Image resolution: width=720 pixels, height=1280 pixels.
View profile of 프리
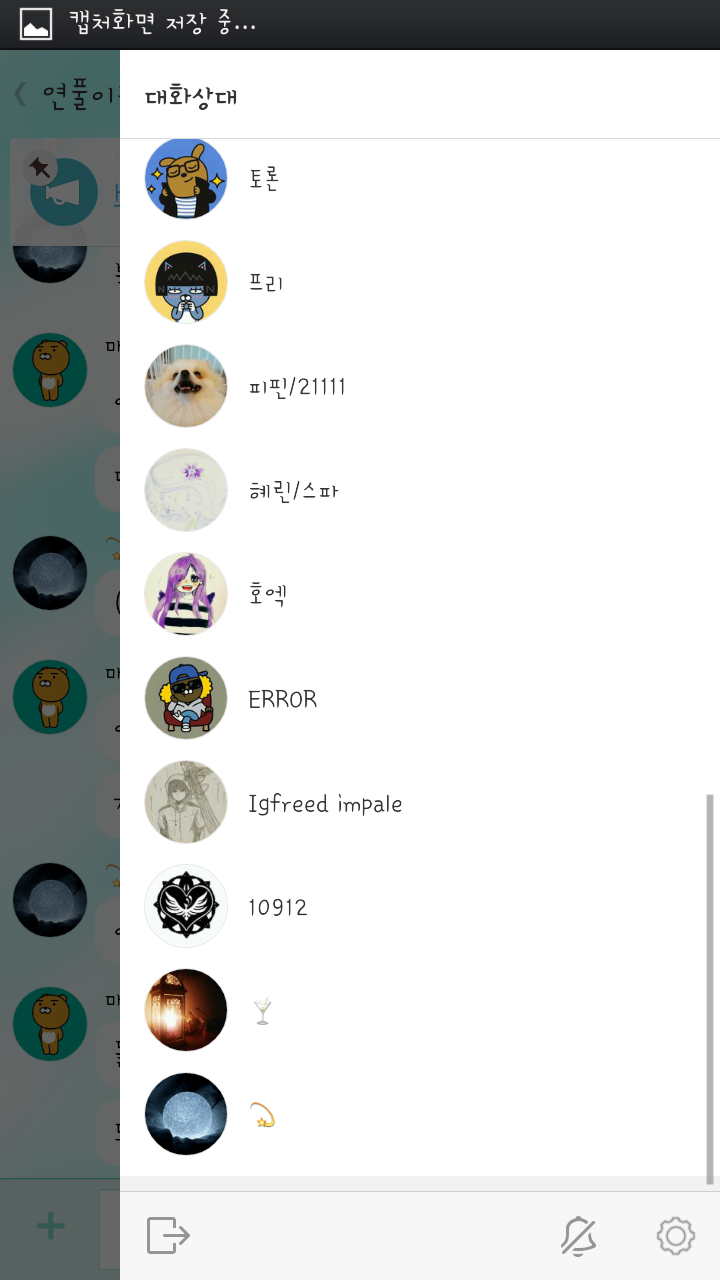[420, 282]
